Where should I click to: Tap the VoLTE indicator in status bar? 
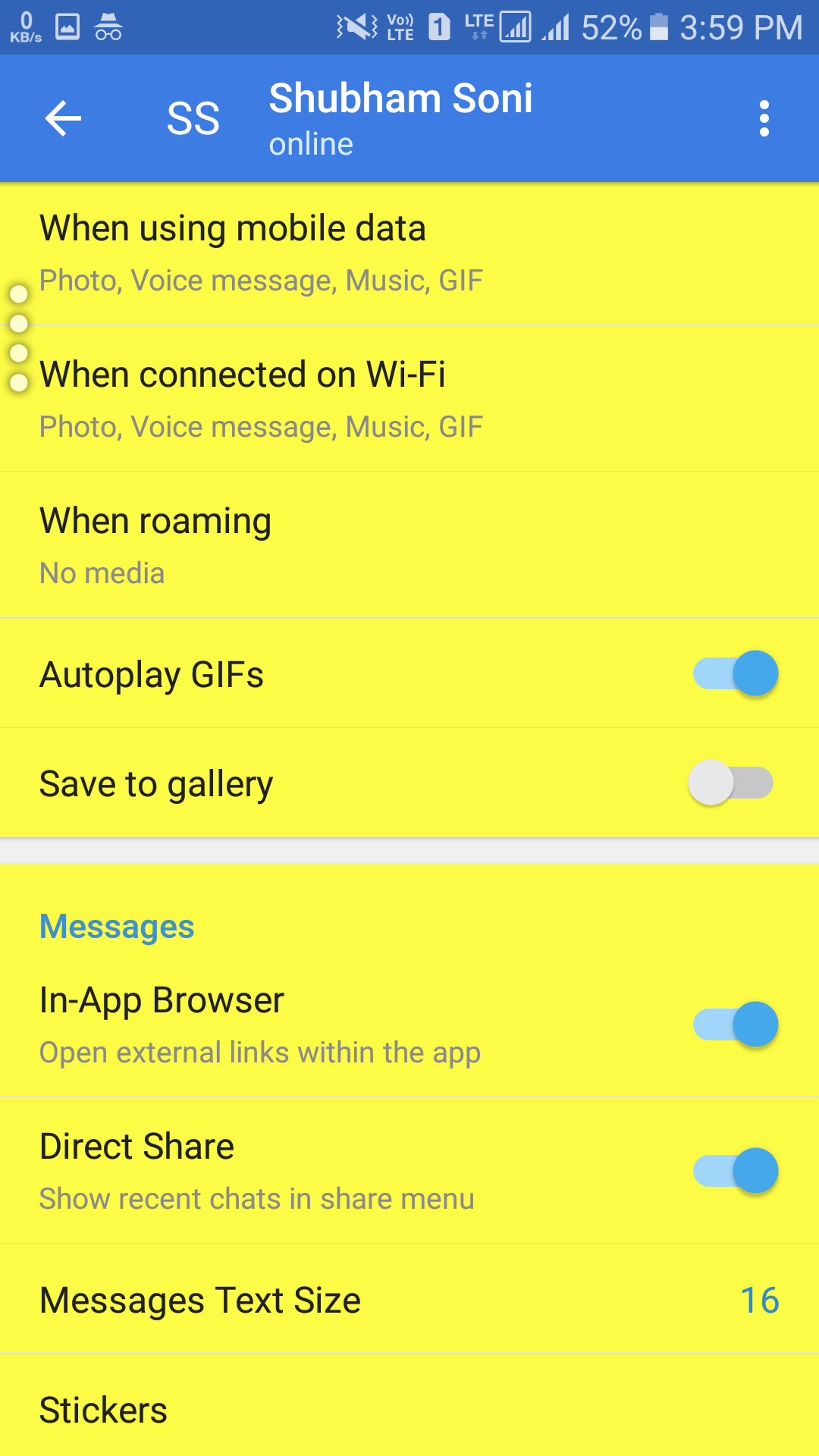(x=400, y=27)
